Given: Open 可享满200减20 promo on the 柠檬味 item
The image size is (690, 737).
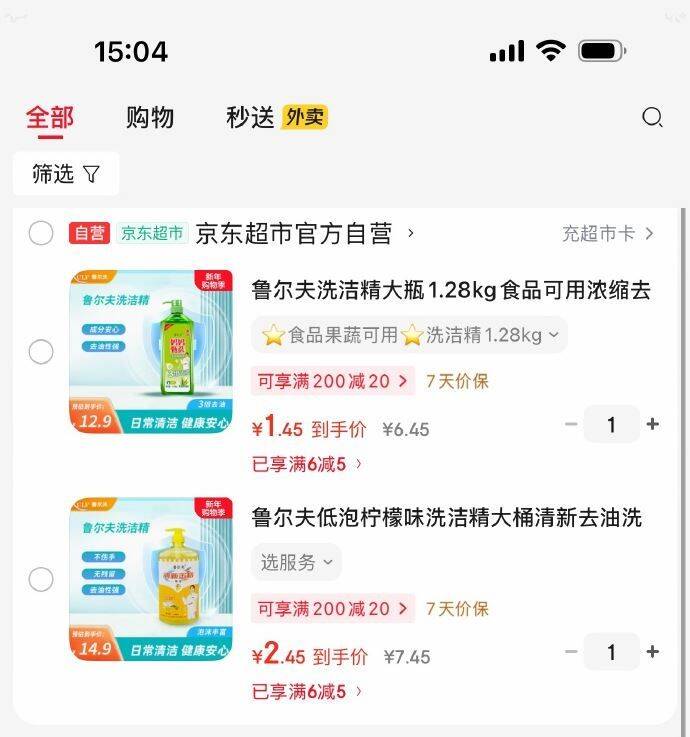Looking at the screenshot, I should click(x=332, y=608).
